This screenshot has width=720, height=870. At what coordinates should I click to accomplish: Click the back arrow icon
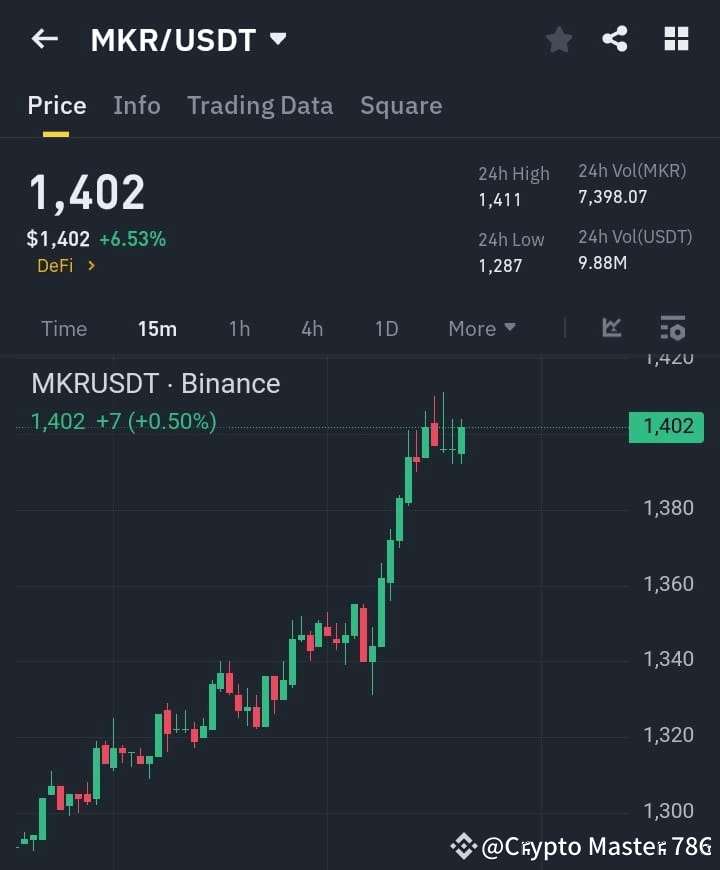[x=44, y=38]
